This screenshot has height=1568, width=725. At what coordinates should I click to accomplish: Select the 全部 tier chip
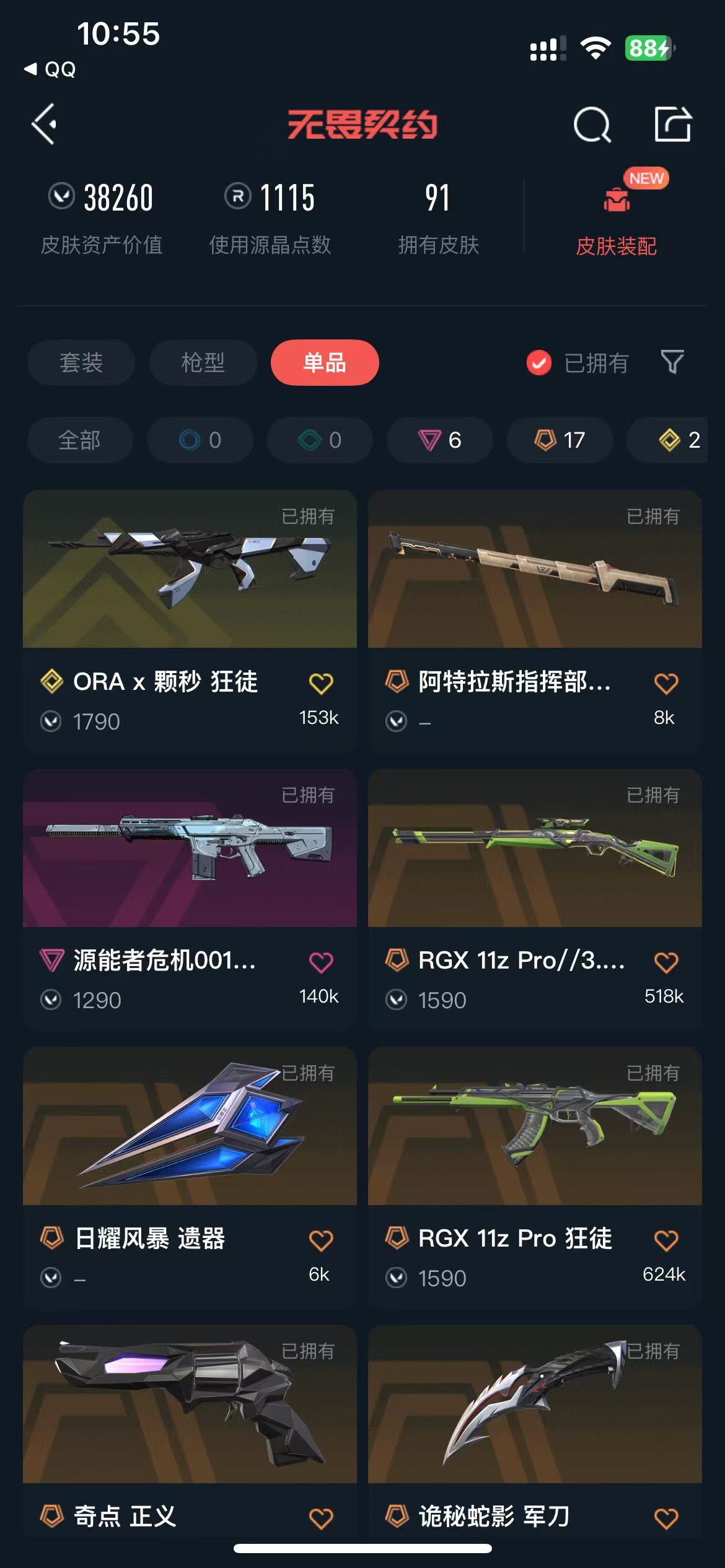click(80, 440)
